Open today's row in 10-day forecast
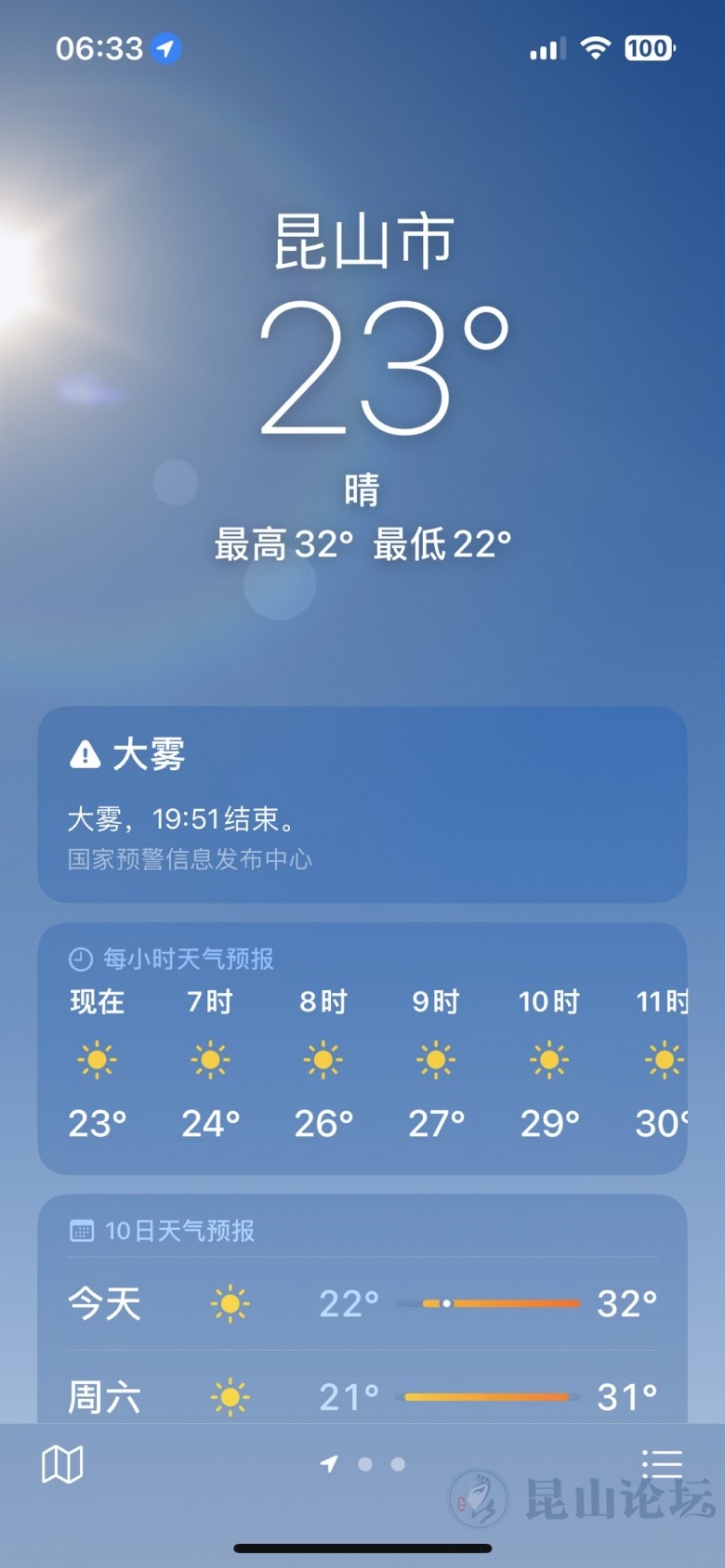 point(362,1303)
